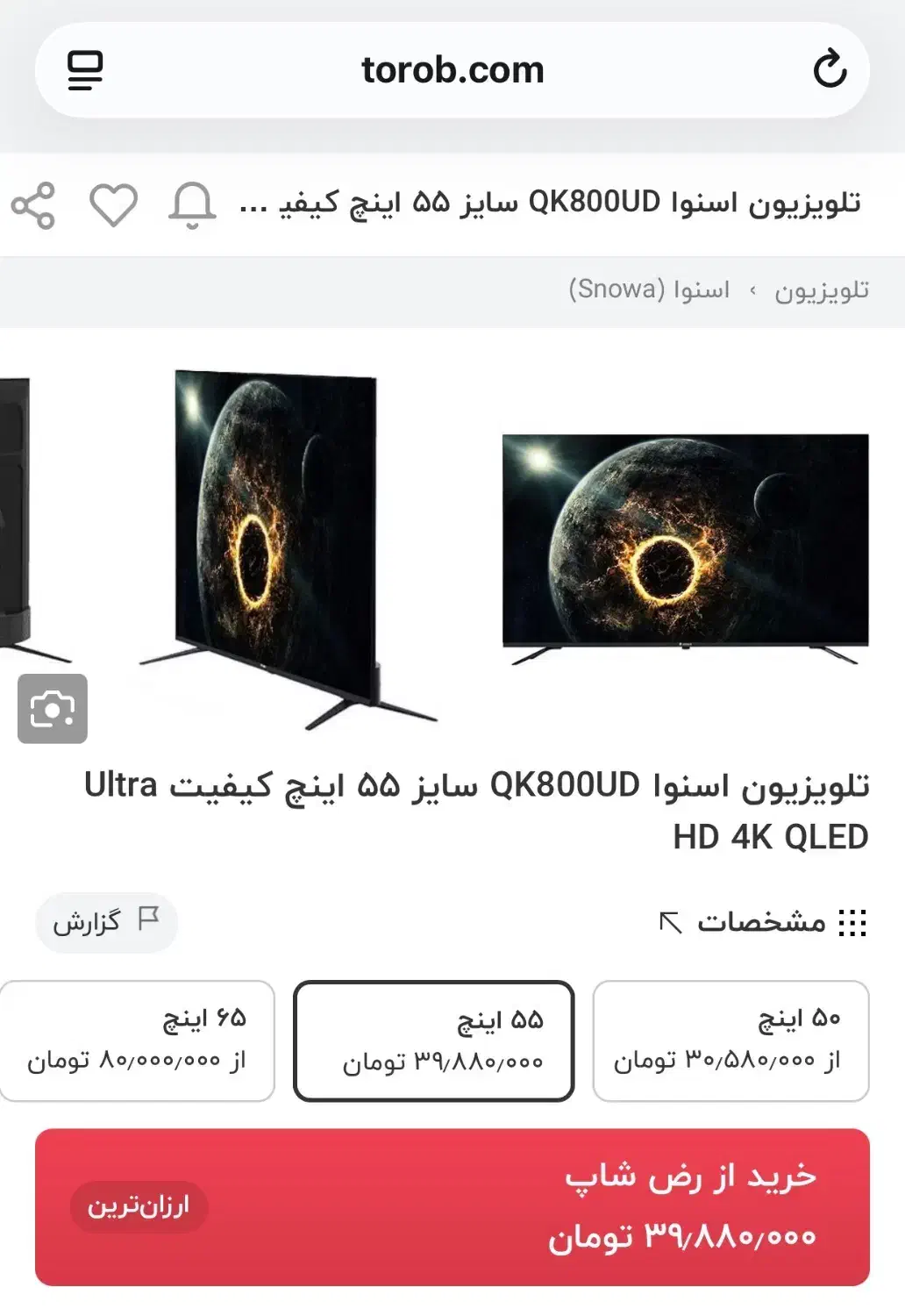Viewport: 905px width, 1316px height.
Task: Select the ۵۵ اینچ size option
Action: (434, 1041)
